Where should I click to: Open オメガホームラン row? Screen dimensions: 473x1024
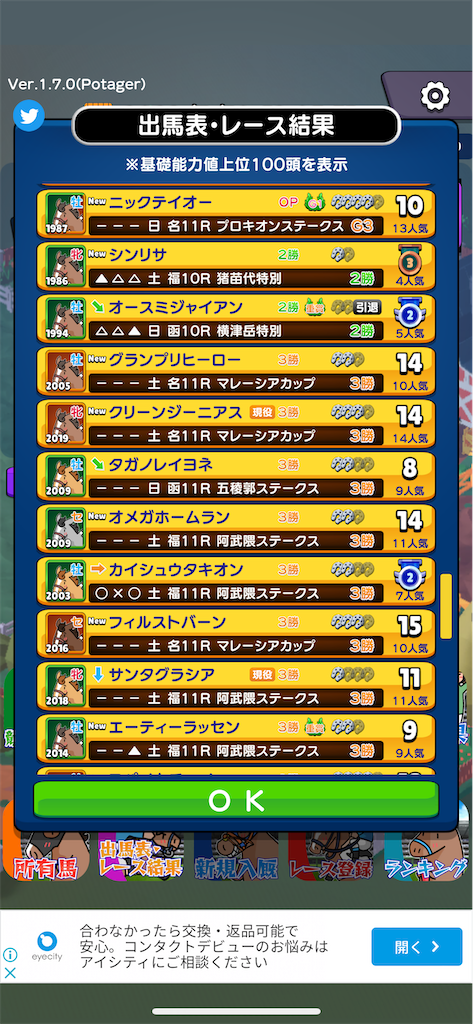(x=236, y=528)
